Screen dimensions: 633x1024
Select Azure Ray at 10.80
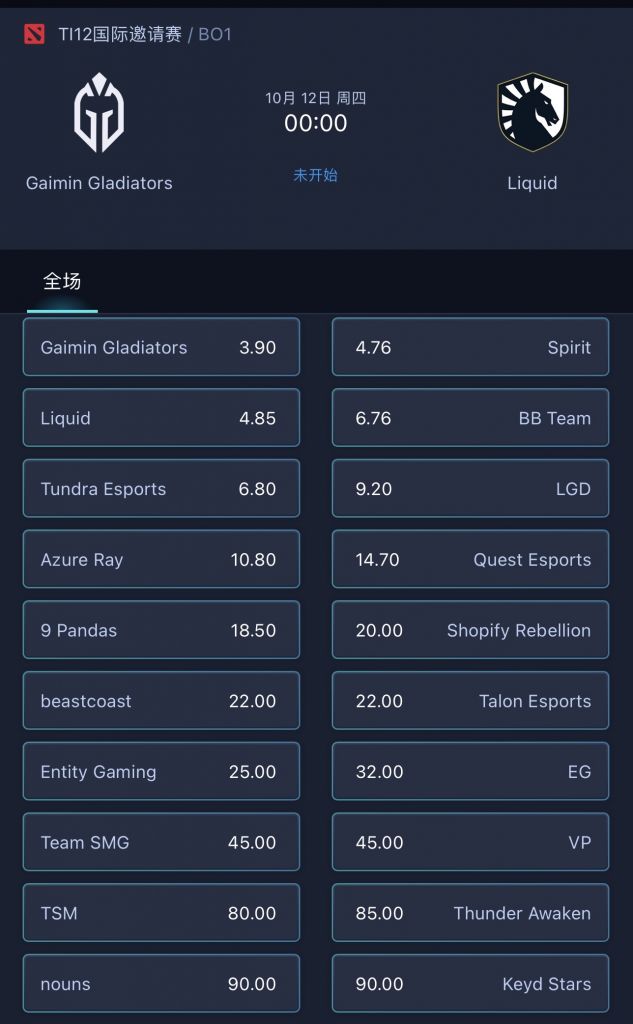[161, 560]
